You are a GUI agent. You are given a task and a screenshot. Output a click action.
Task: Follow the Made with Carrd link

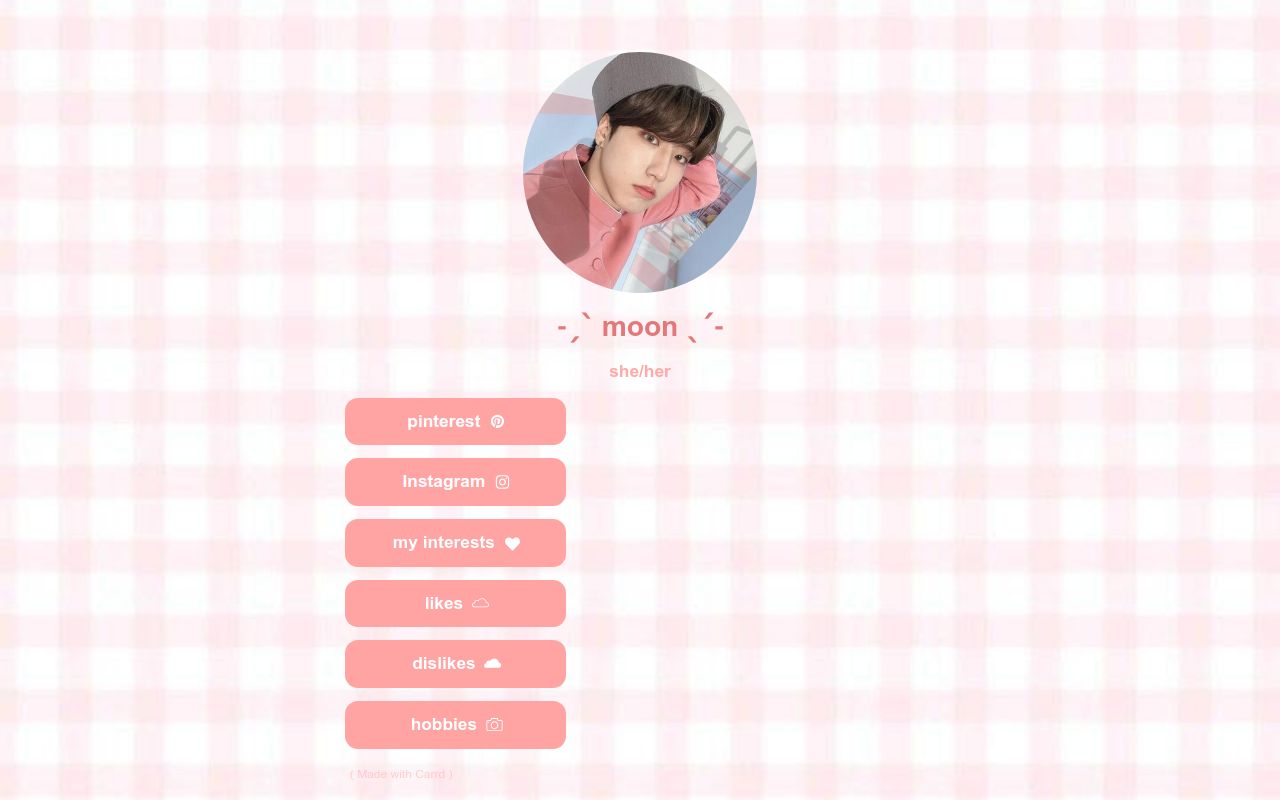pos(401,774)
